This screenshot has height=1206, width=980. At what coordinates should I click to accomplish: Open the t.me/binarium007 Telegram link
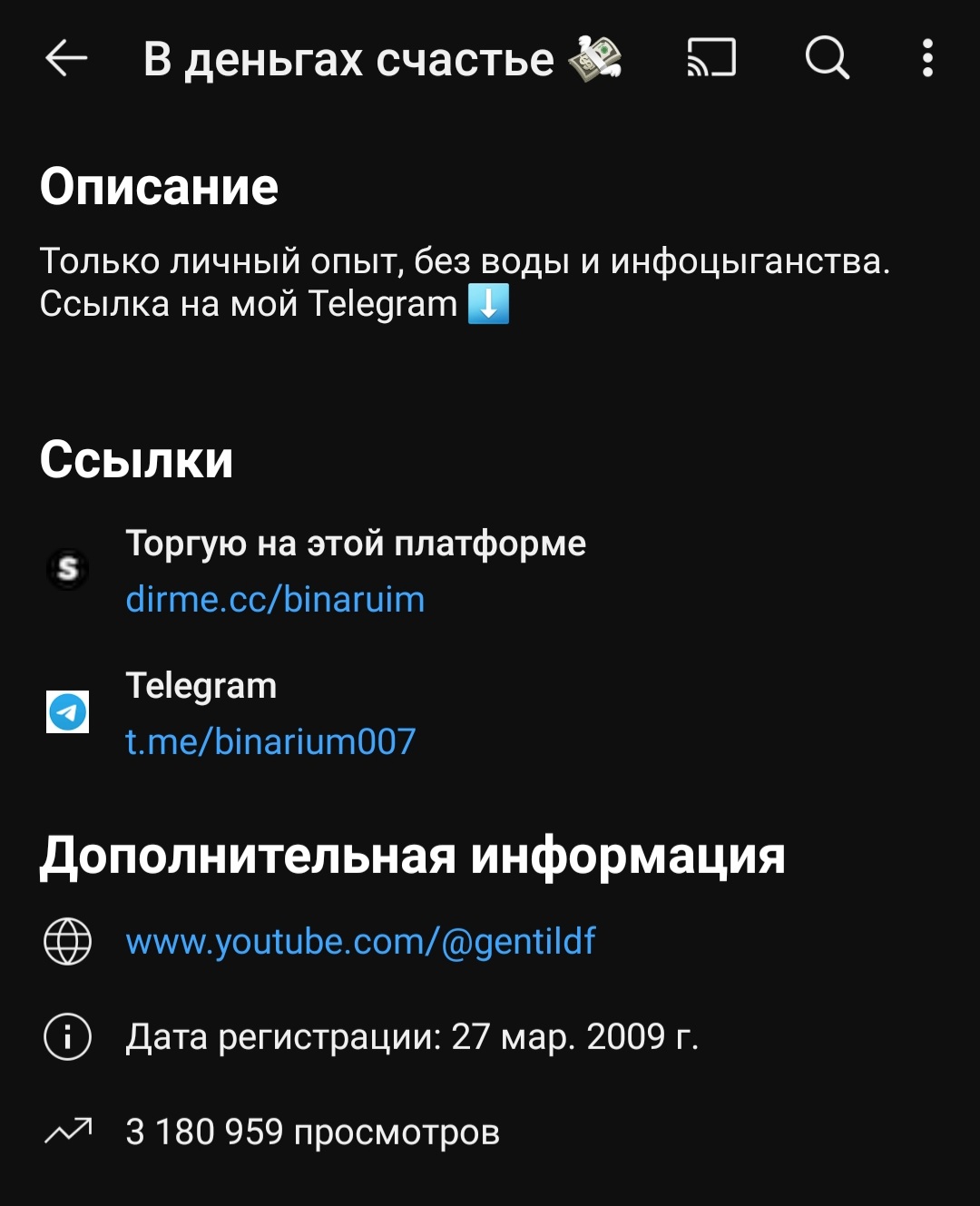[x=270, y=742]
